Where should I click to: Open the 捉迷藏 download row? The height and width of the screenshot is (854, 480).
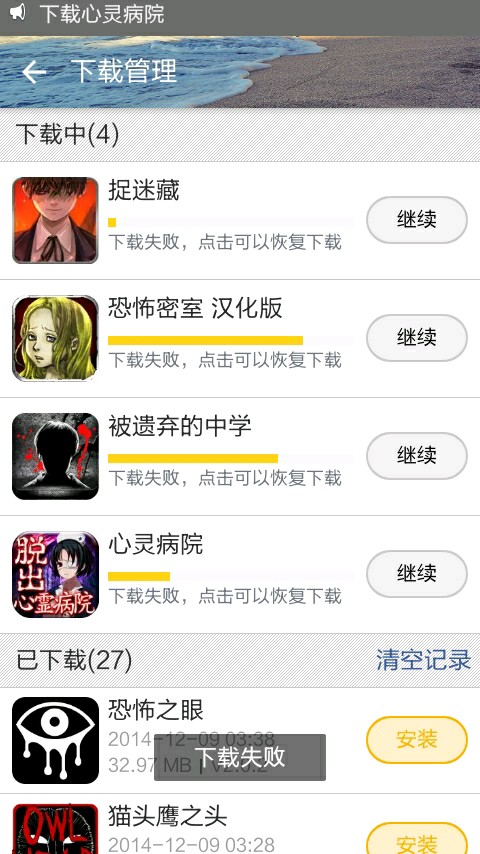(240, 221)
